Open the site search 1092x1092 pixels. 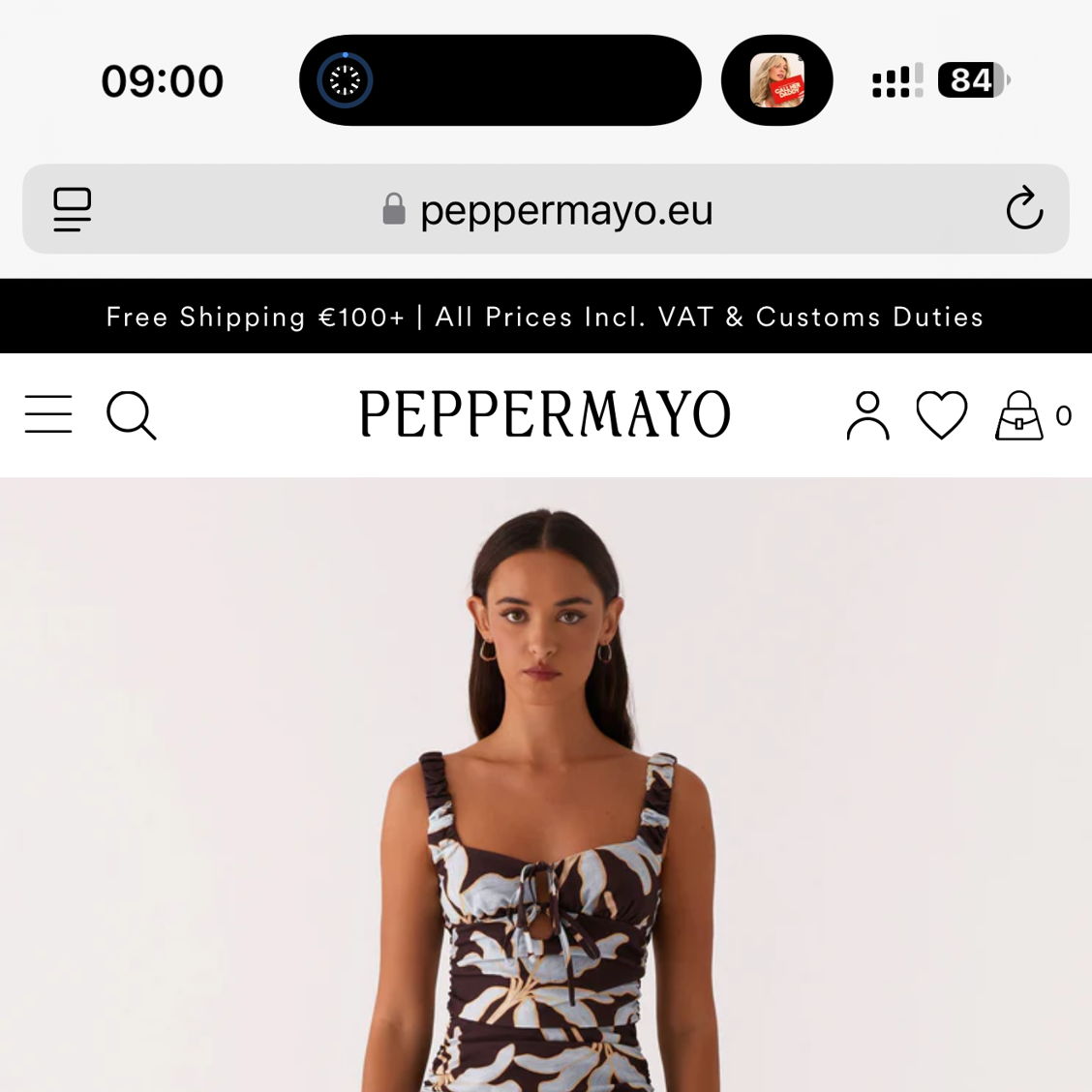click(131, 415)
